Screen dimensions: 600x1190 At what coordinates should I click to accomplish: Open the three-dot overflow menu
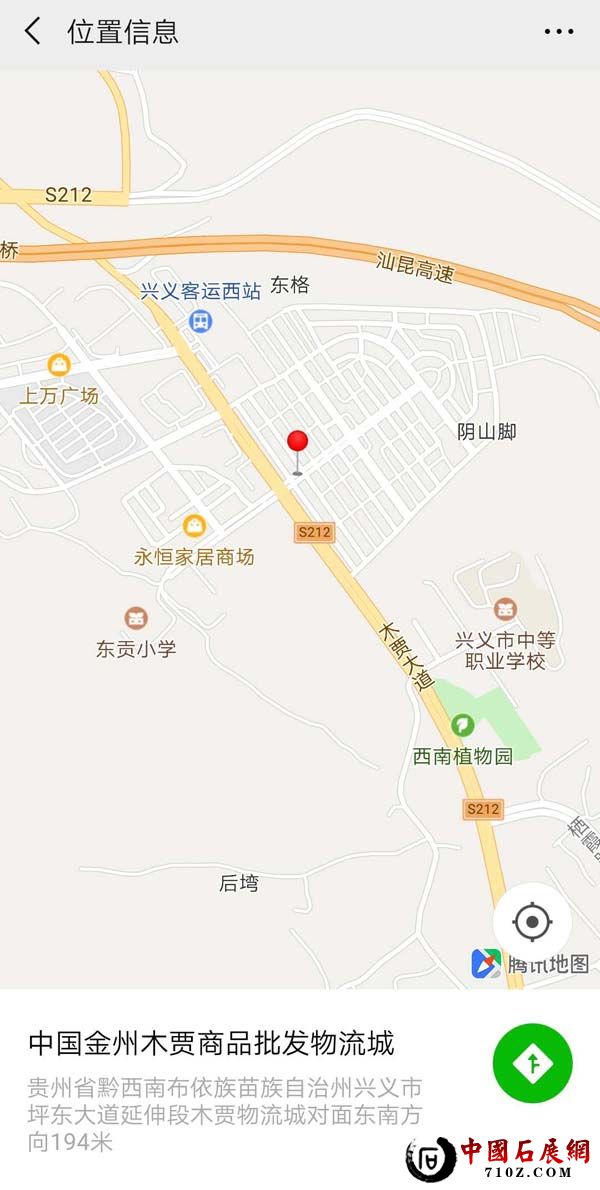click(x=559, y=31)
